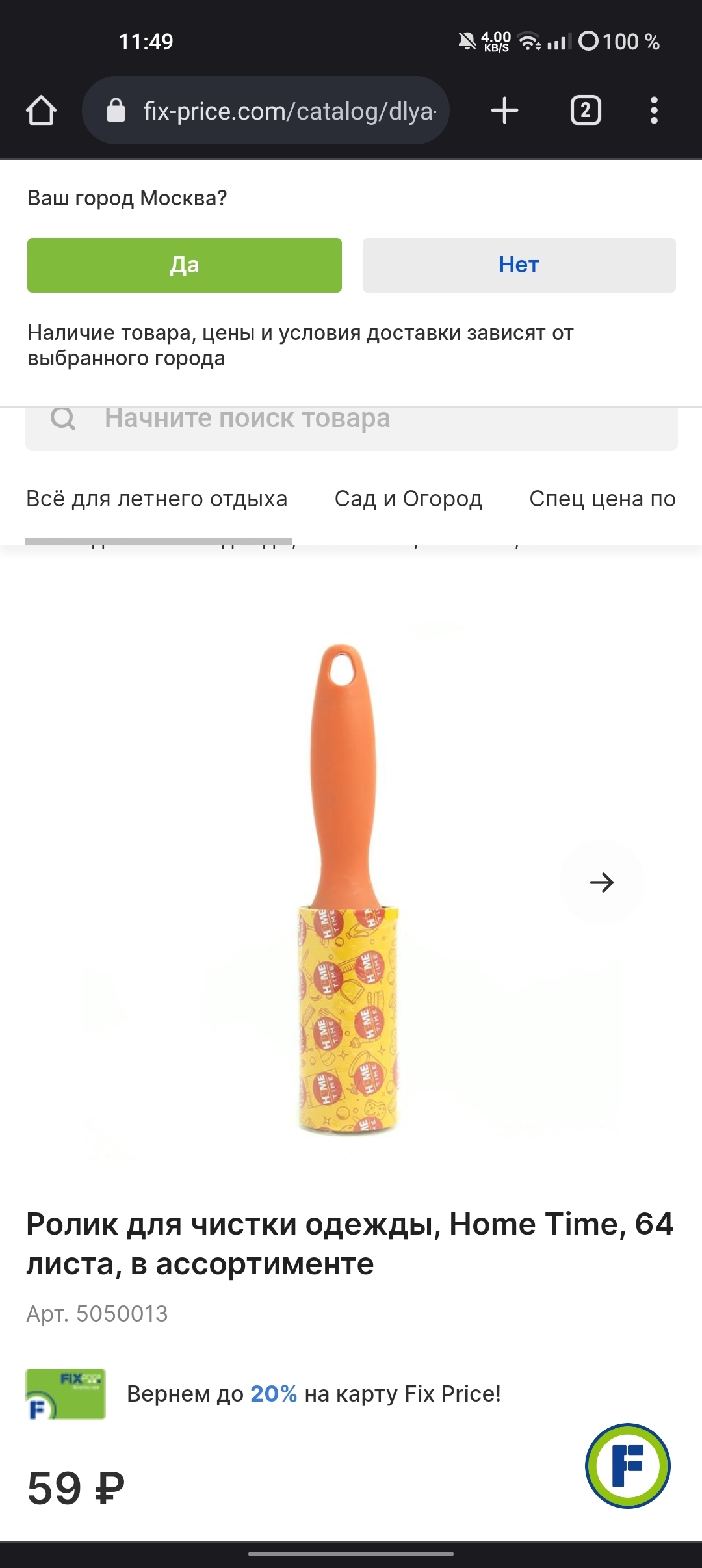Open the browser overflow menu
This screenshot has height=1568, width=702.
click(x=654, y=111)
